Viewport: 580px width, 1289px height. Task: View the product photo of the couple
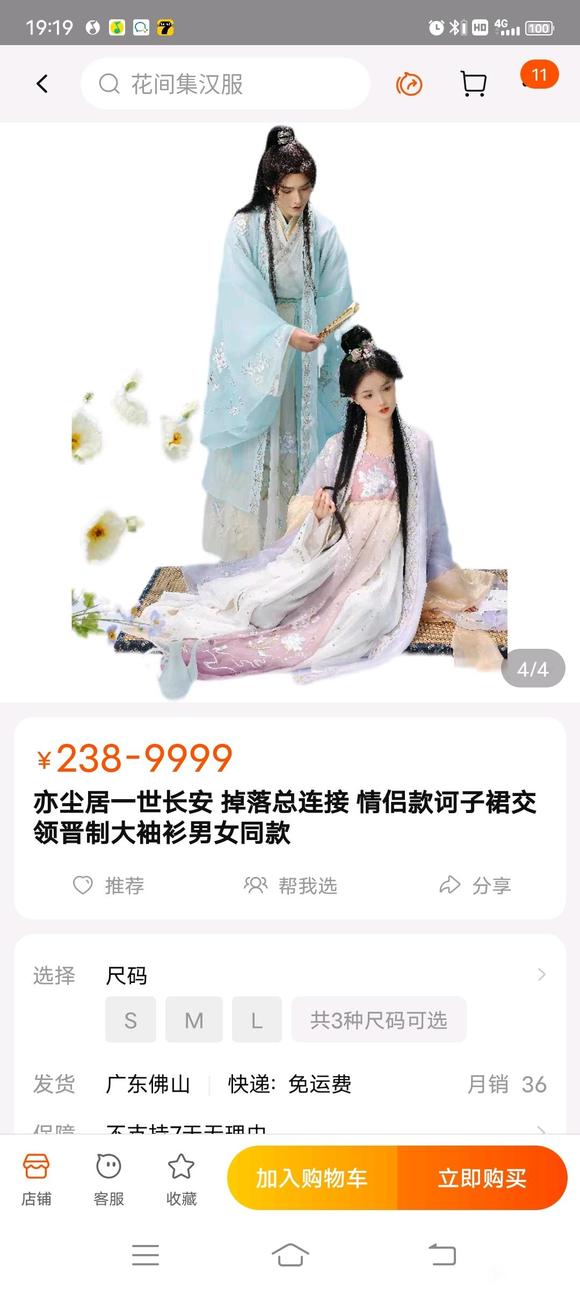tap(290, 412)
